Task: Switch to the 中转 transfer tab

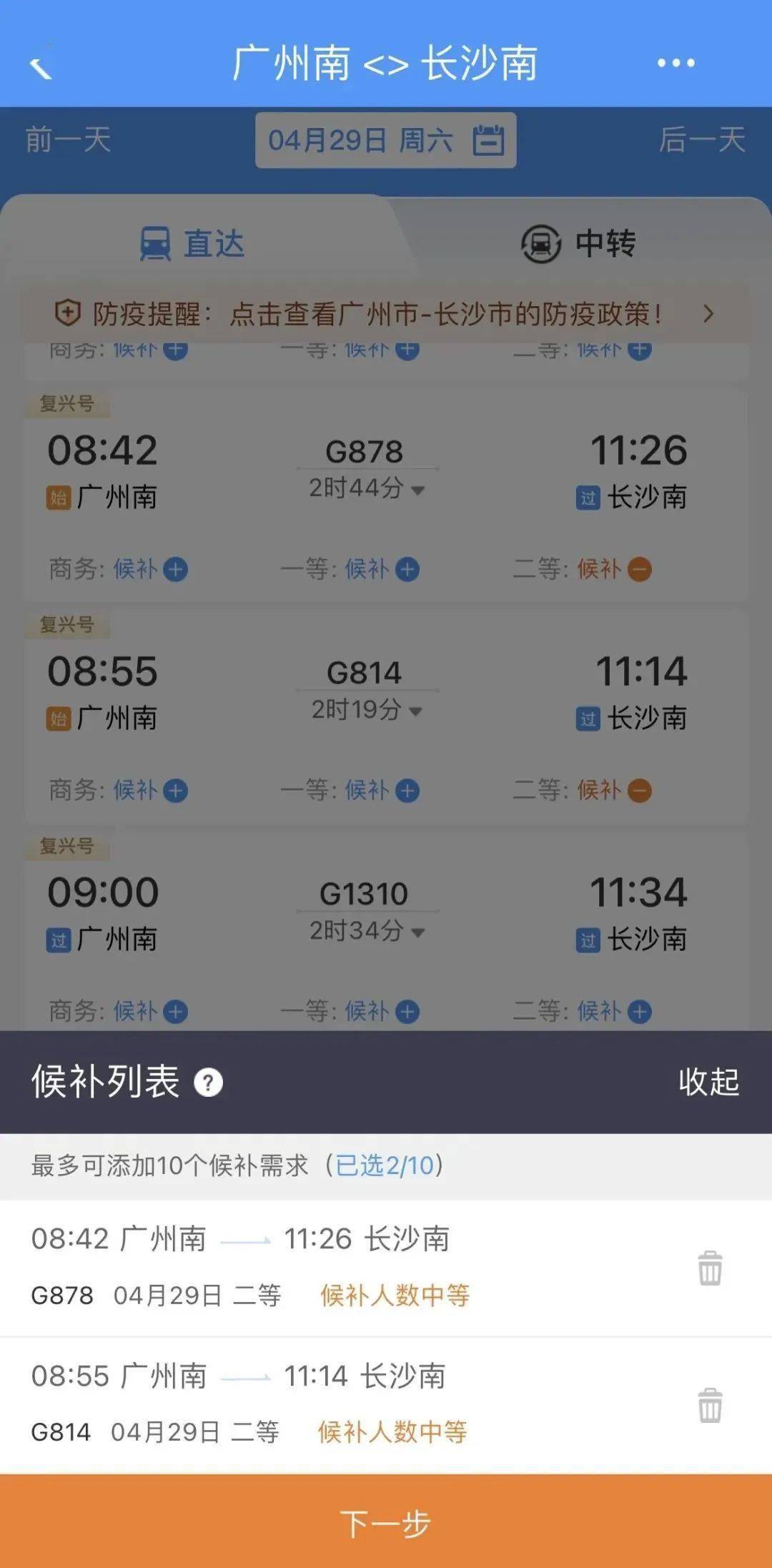Action: click(579, 244)
